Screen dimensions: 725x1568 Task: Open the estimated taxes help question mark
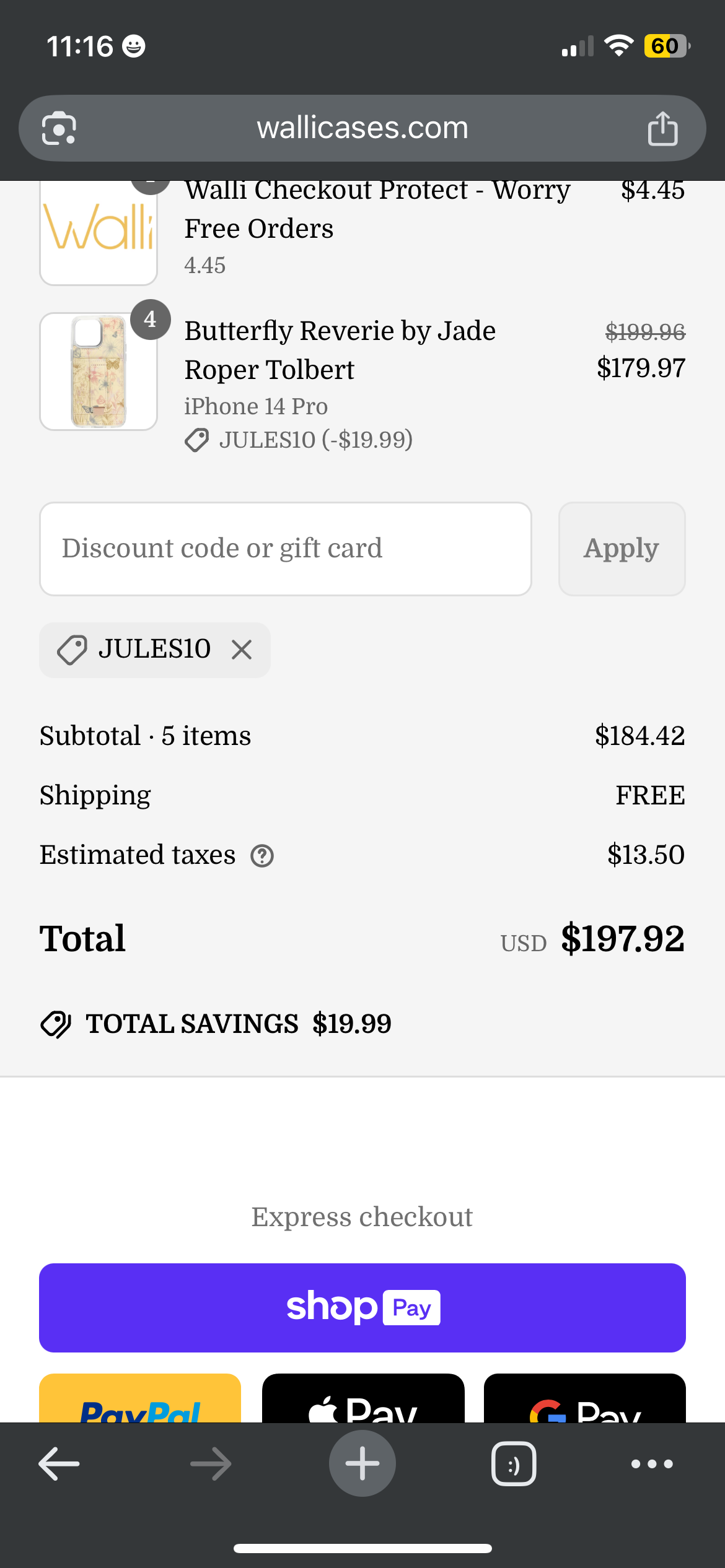coord(262,855)
